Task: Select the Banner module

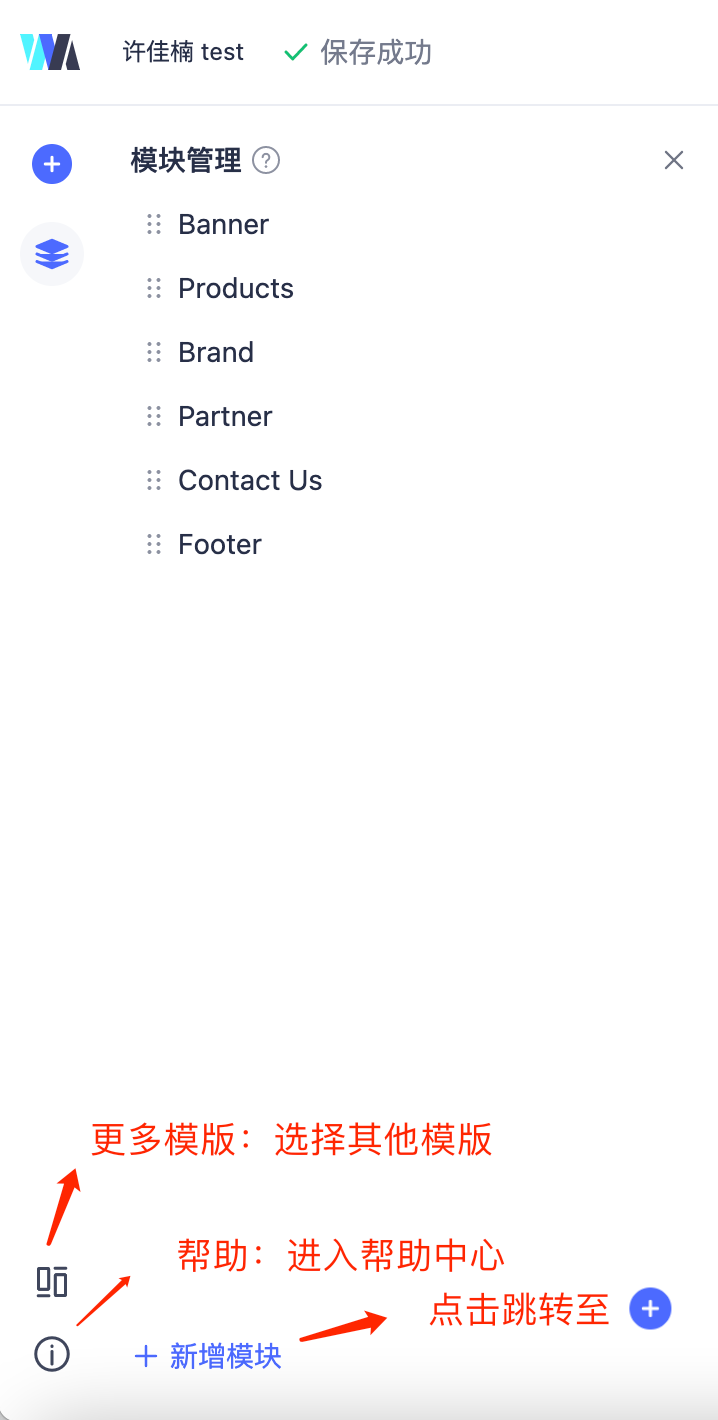Action: [223, 224]
